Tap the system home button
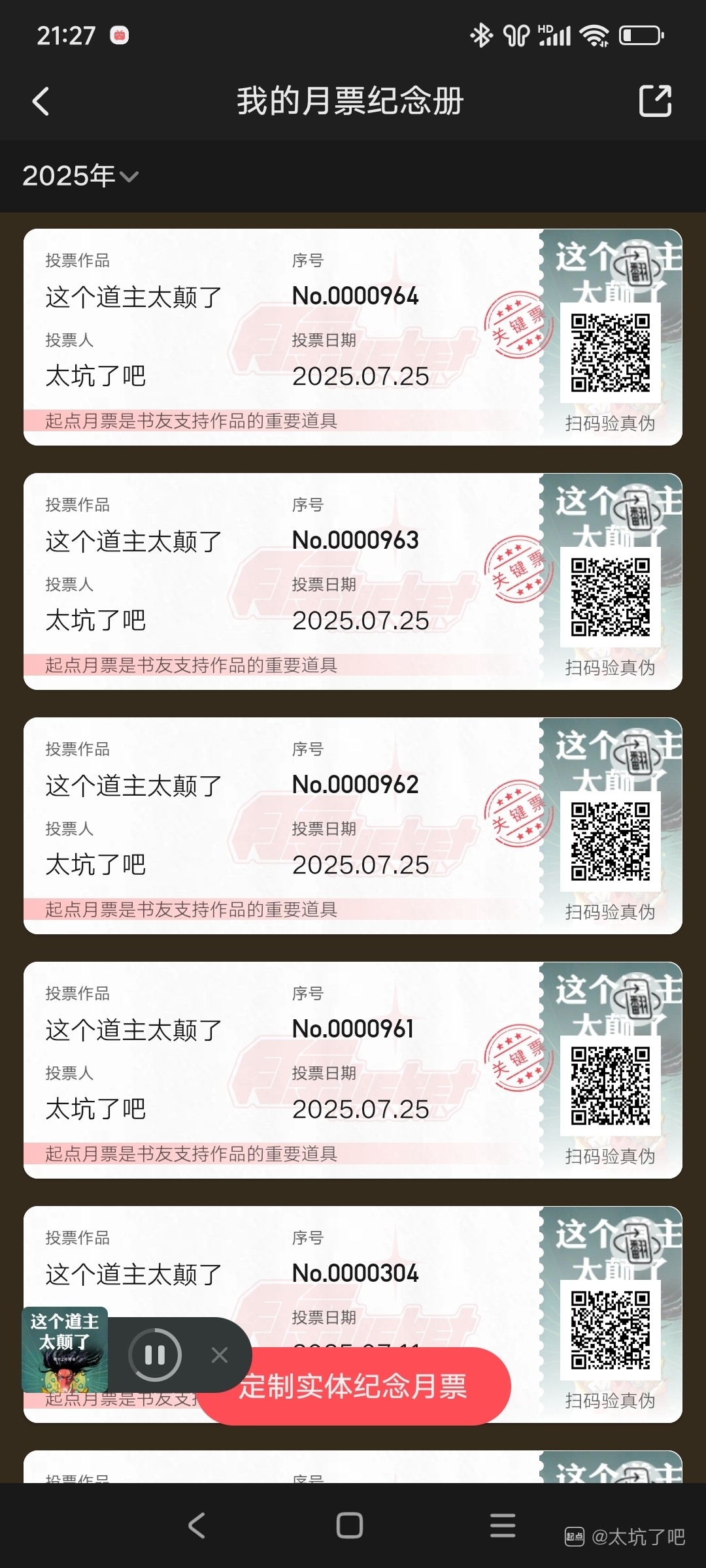The height and width of the screenshot is (1568, 706). tap(349, 1526)
